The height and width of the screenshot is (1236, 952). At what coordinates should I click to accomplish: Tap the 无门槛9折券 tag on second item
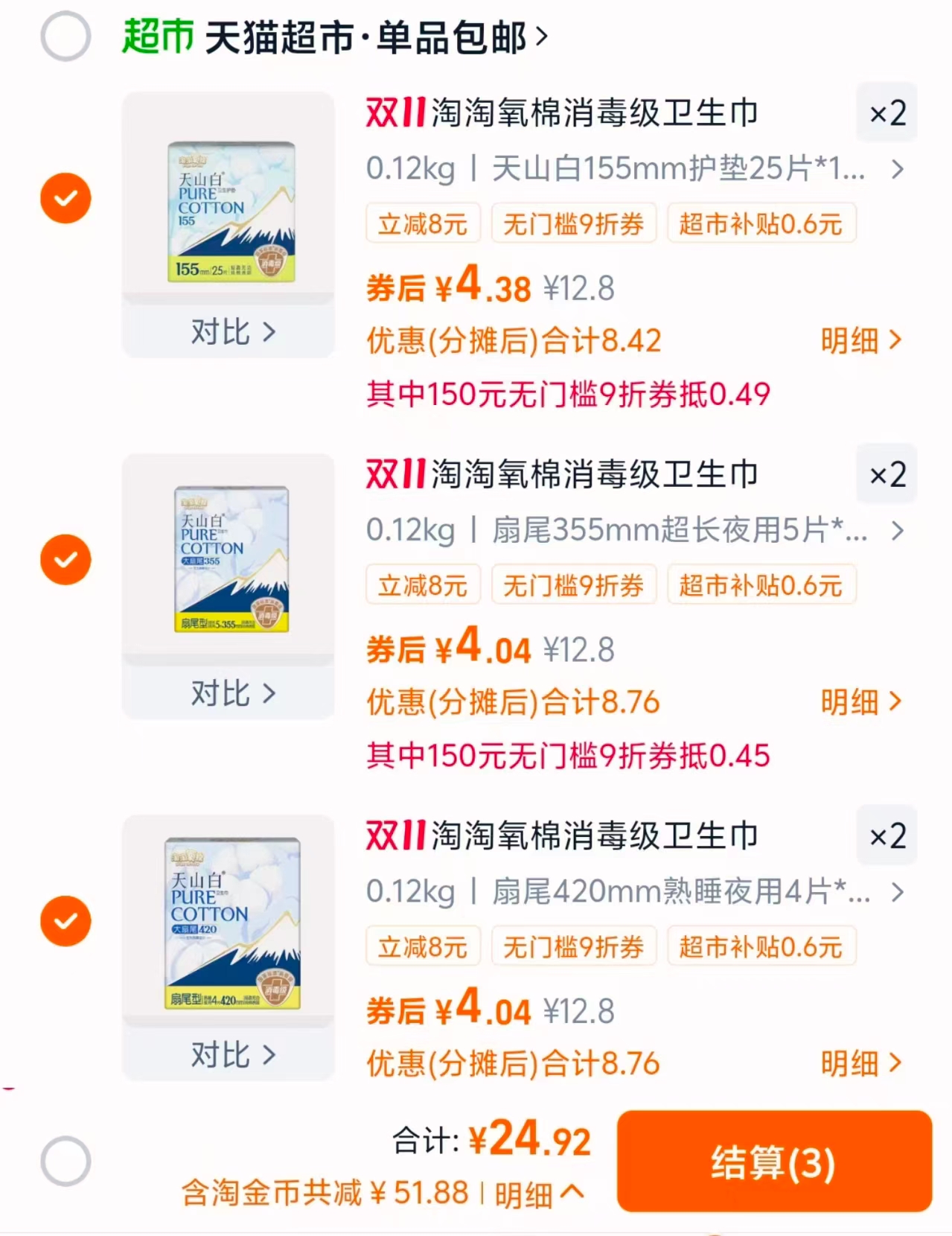(573, 584)
